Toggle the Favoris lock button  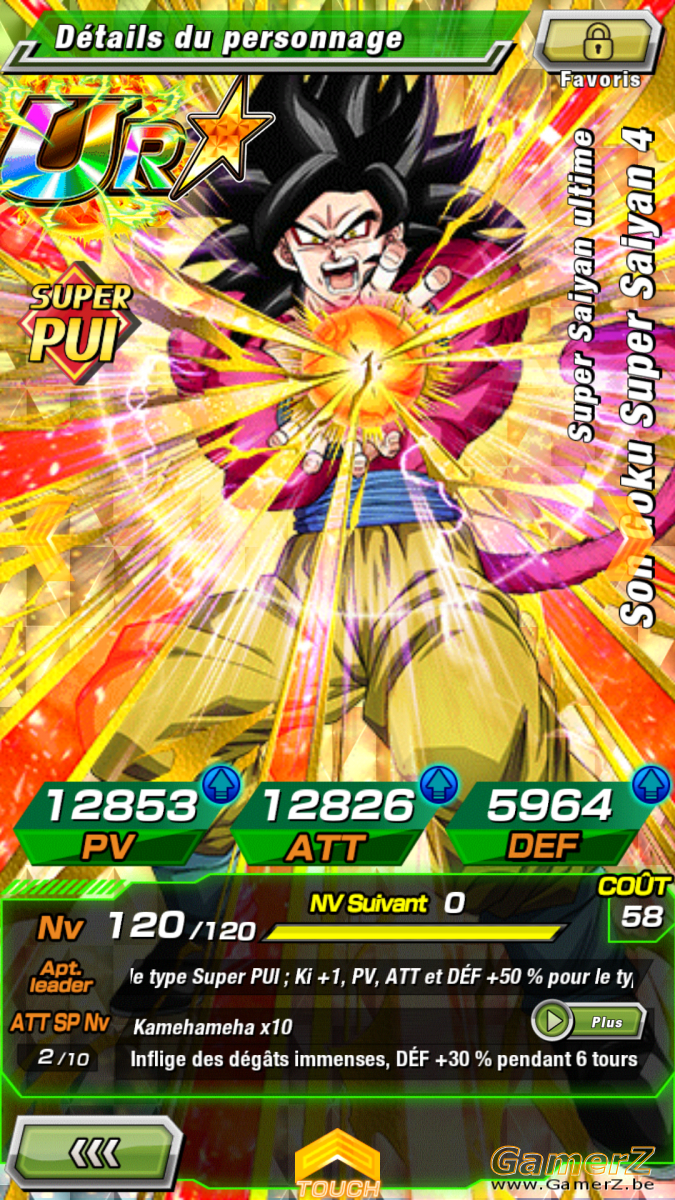point(598,41)
